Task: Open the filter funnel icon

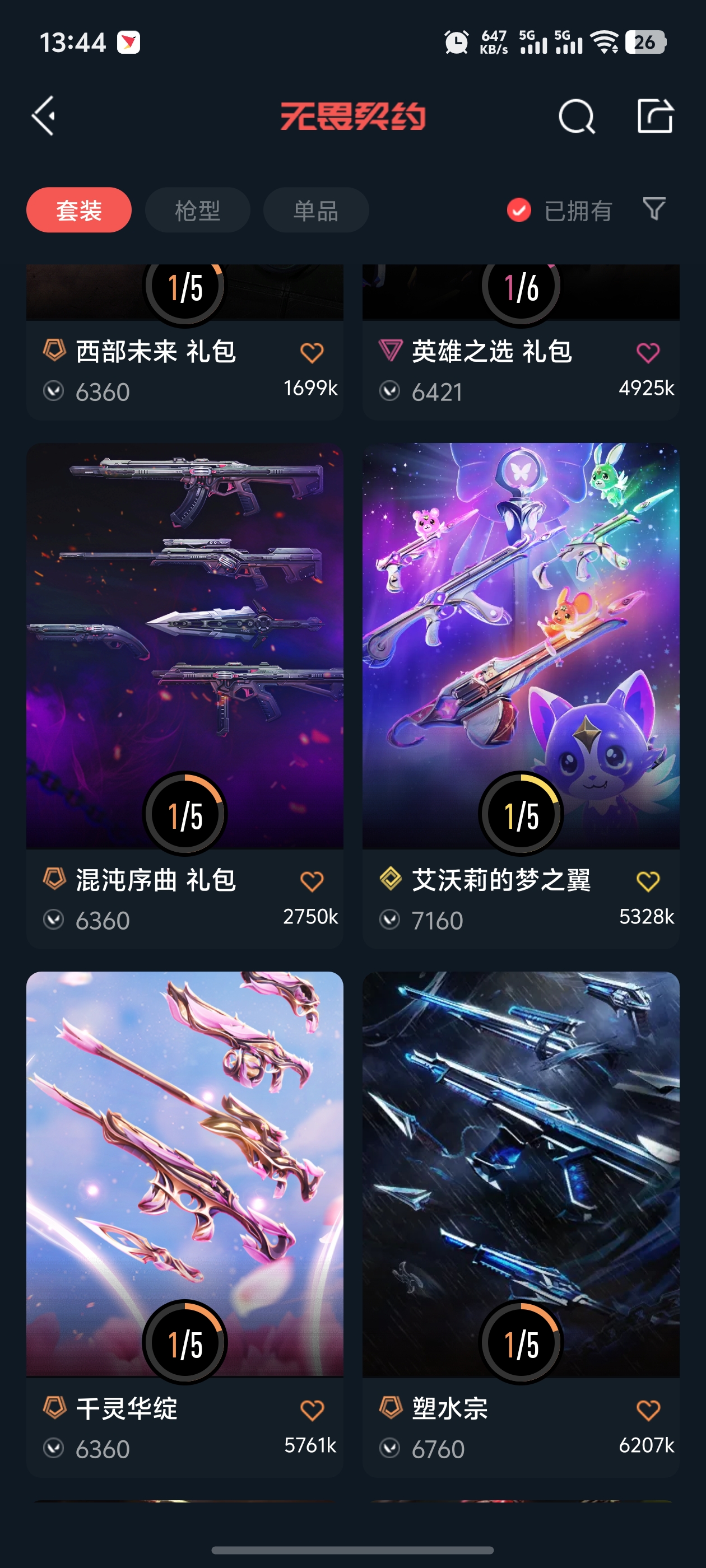Action: (x=654, y=209)
